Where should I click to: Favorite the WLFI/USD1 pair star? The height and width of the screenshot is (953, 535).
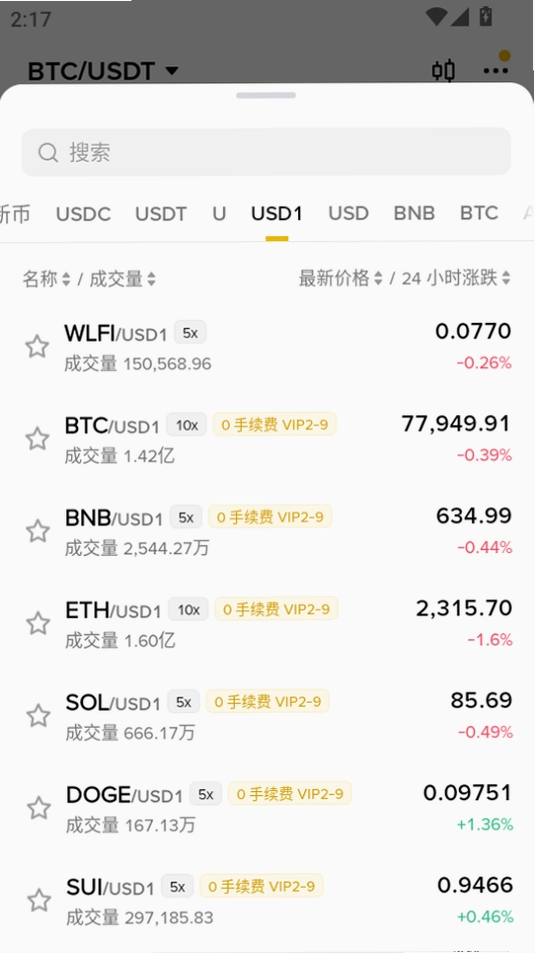click(37, 346)
